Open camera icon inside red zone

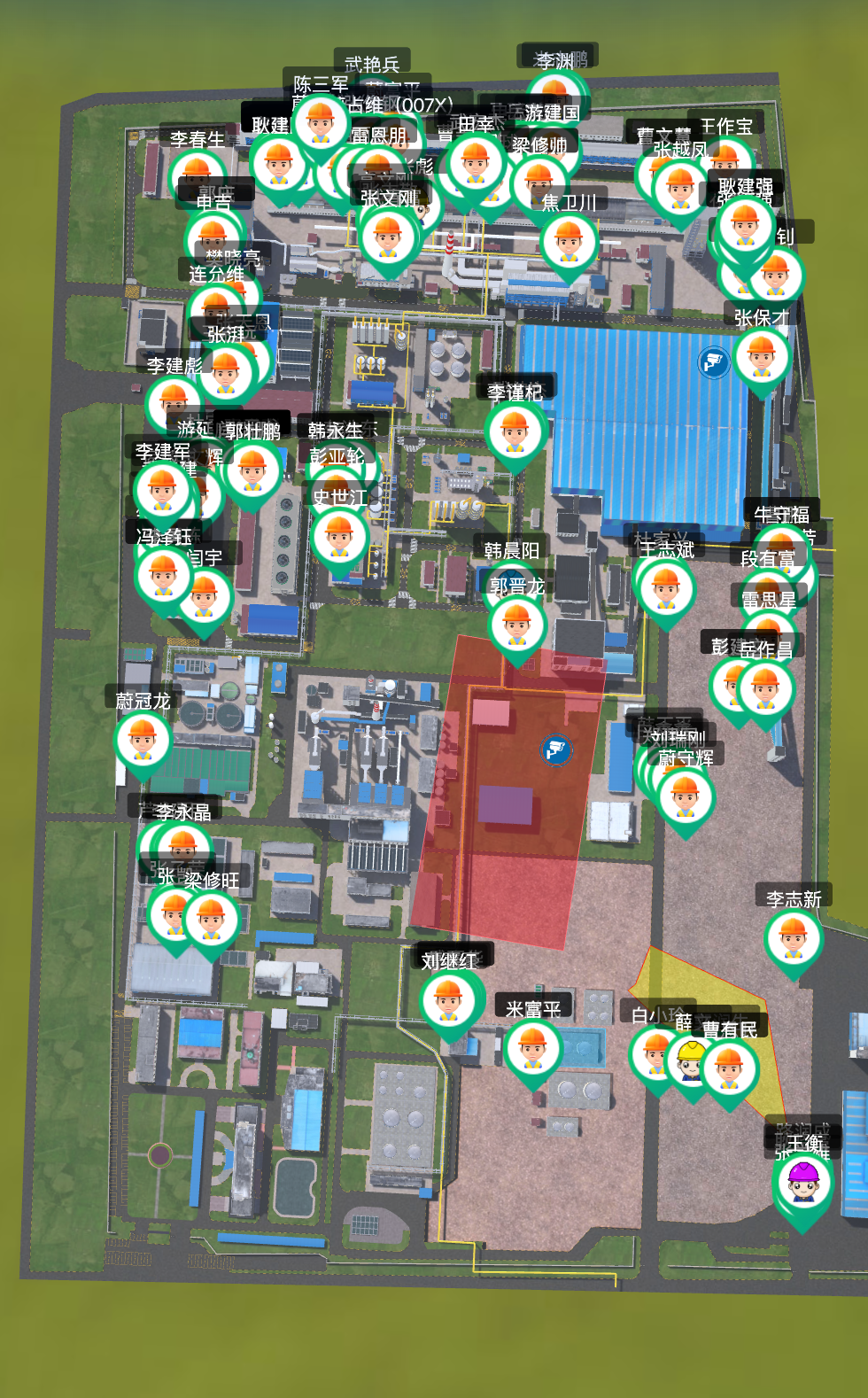(556, 750)
